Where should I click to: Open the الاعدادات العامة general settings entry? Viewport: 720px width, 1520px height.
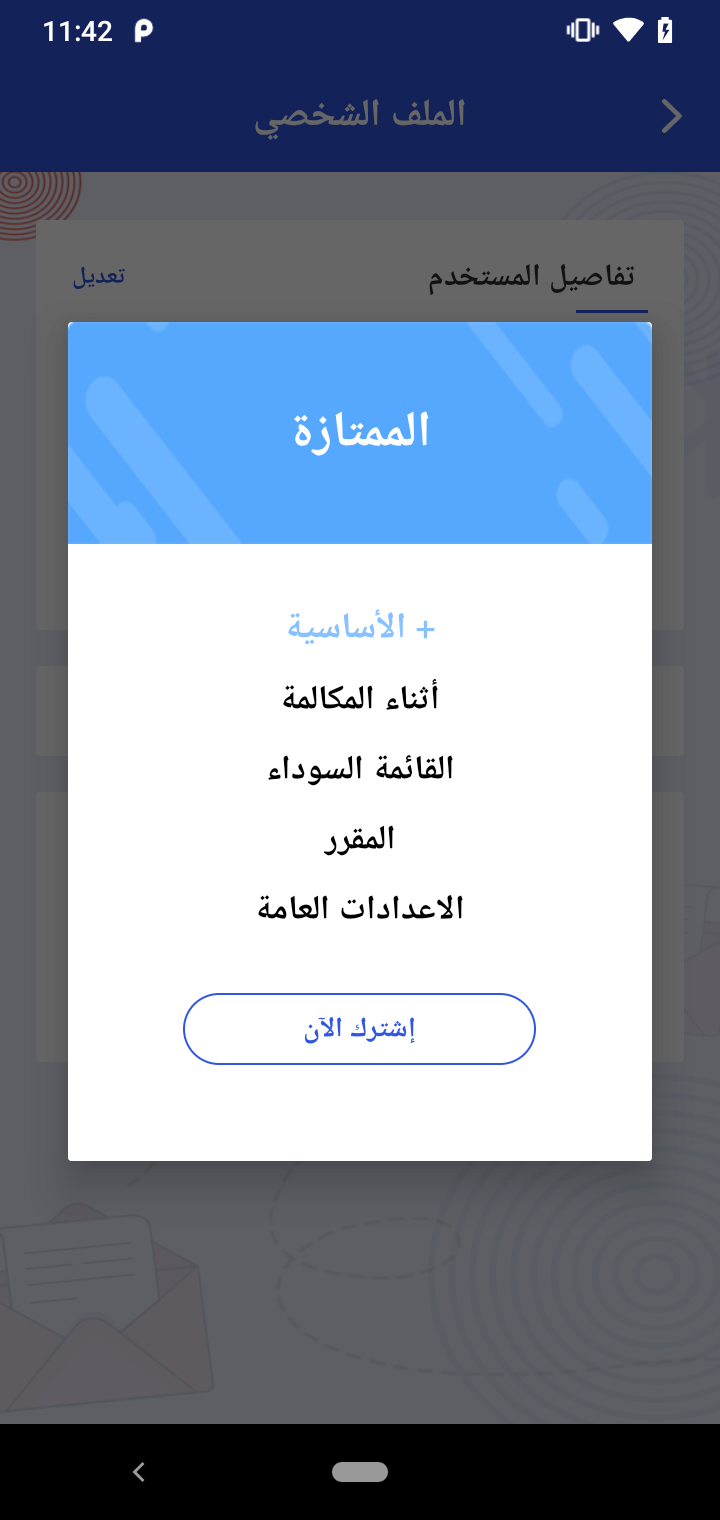360,908
